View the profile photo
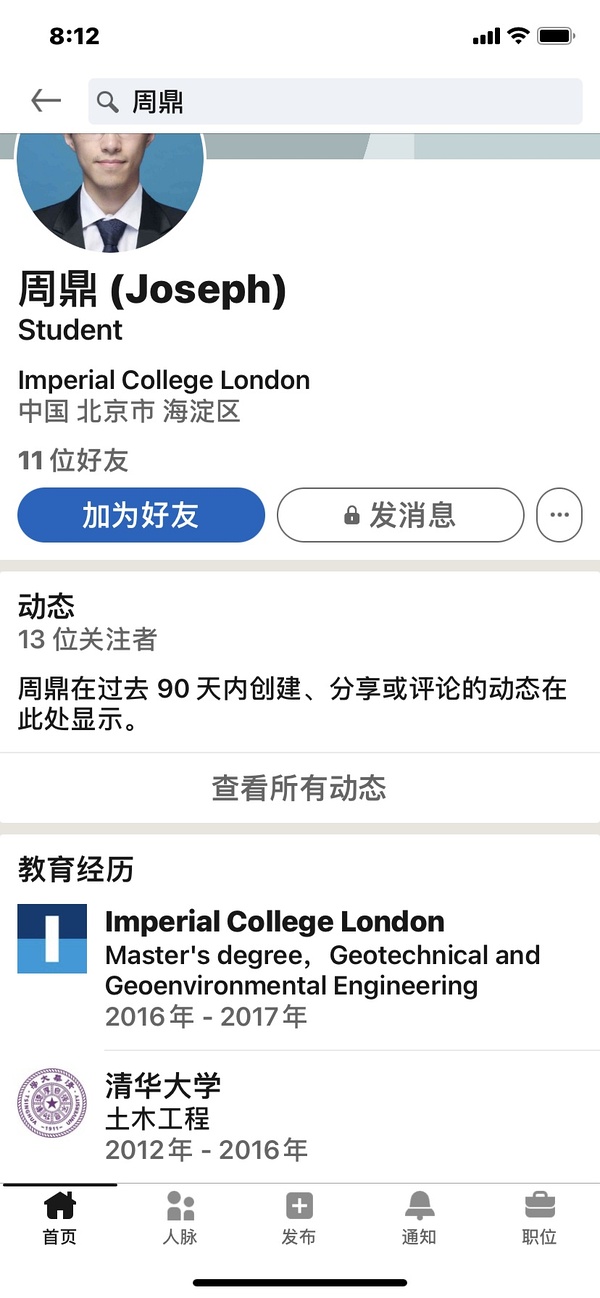The height and width of the screenshot is (1298, 600). pos(110,190)
